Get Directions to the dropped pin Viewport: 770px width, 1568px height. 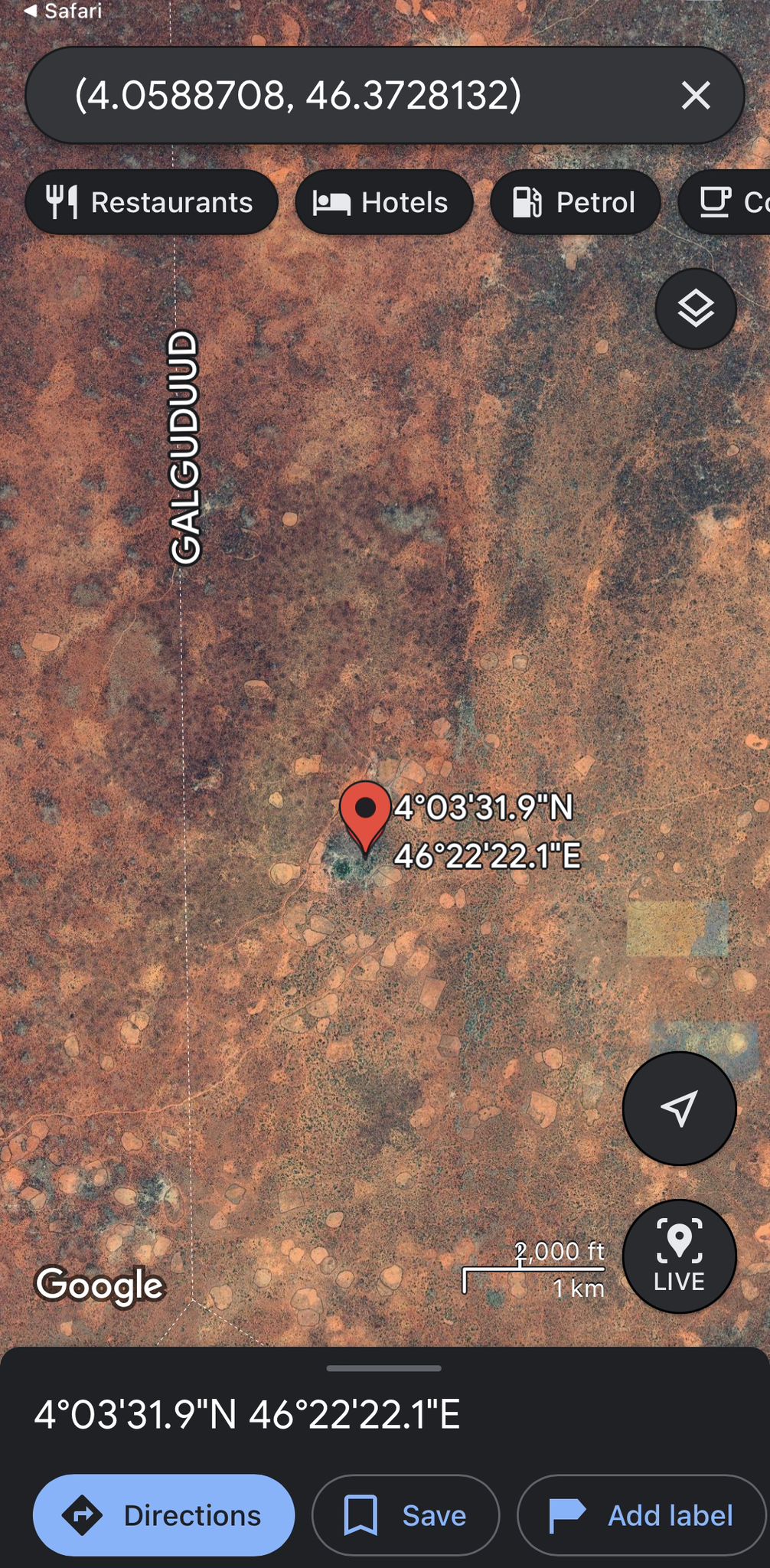[164, 1515]
